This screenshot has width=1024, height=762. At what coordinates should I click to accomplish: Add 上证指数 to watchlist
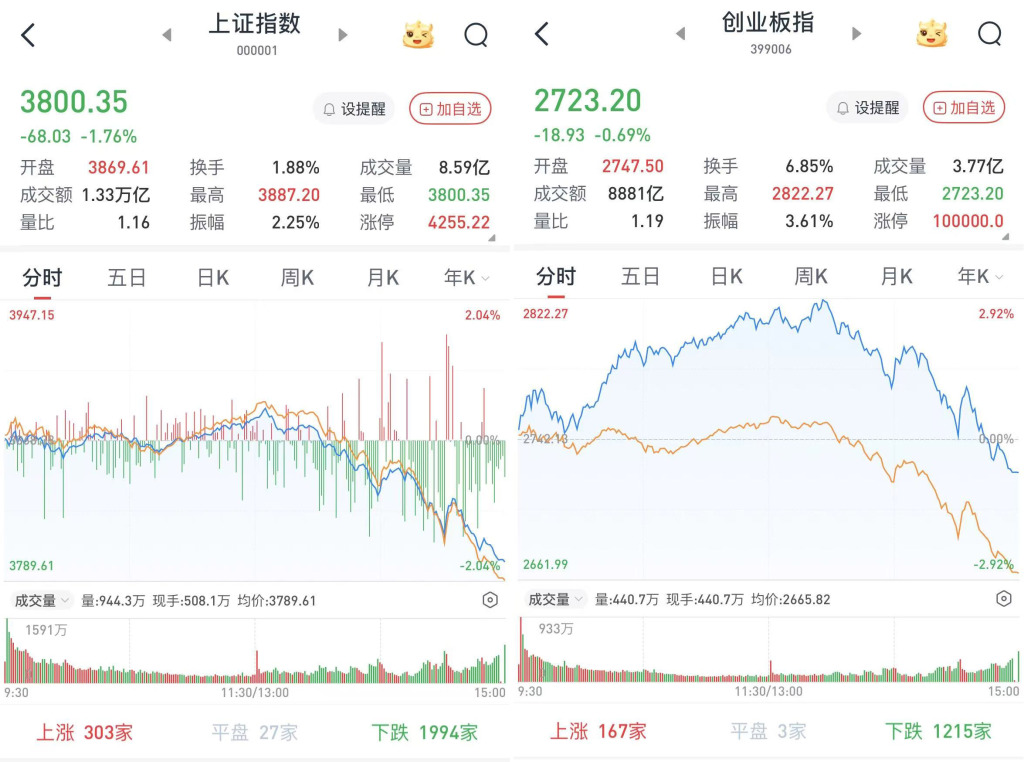tap(450, 108)
